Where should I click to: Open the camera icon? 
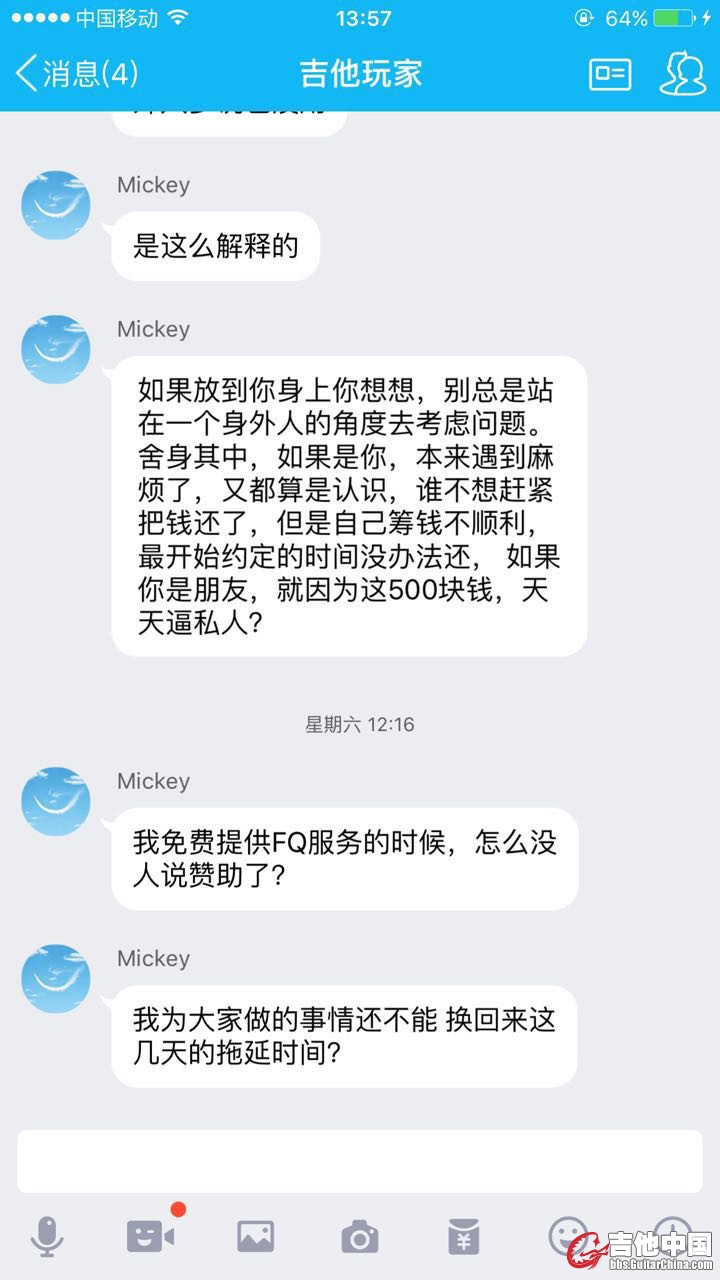pos(360,1238)
